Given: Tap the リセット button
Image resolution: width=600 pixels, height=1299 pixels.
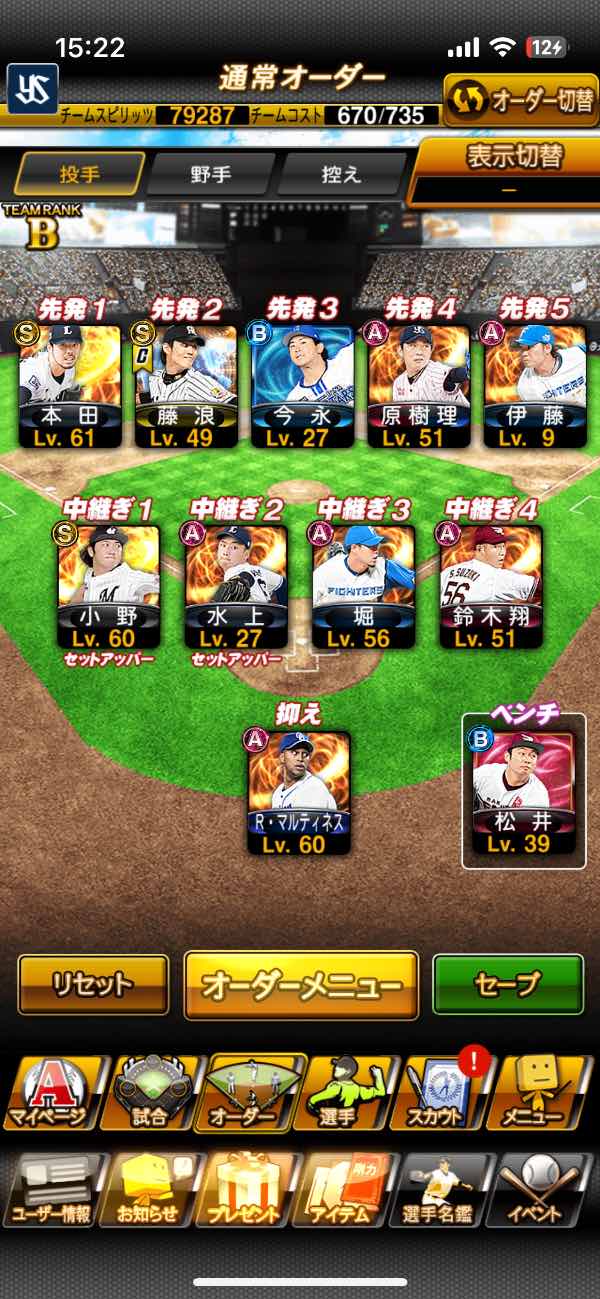Looking at the screenshot, I should pos(93,985).
